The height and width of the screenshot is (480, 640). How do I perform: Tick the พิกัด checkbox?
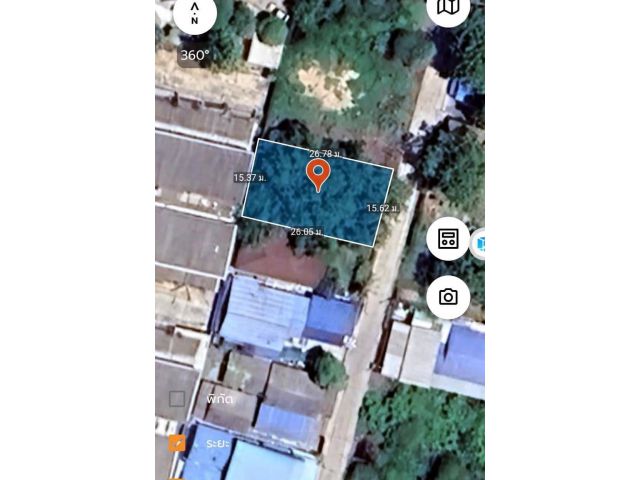pos(177,398)
